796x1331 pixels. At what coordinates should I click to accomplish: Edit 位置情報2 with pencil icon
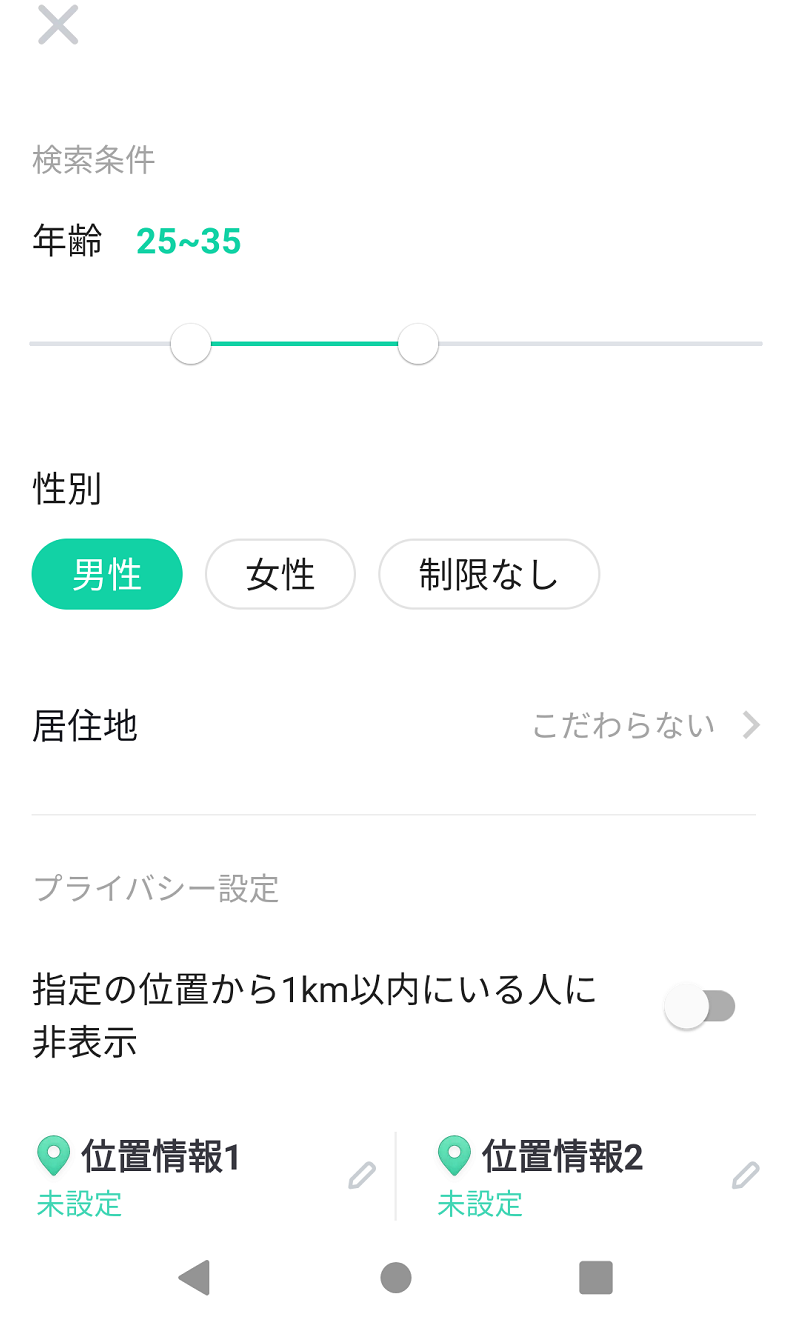[745, 1176]
